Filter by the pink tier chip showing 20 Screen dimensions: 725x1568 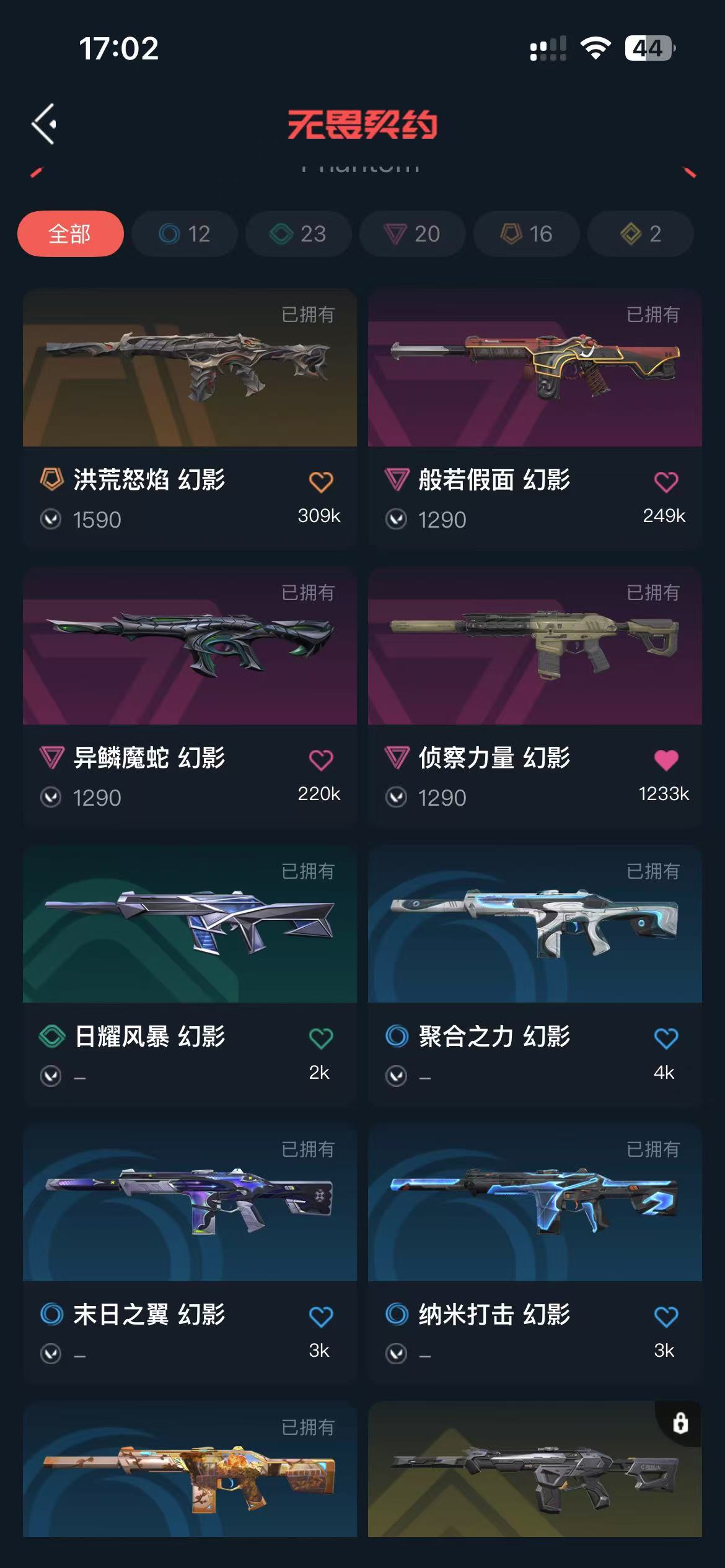tap(412, 234)
